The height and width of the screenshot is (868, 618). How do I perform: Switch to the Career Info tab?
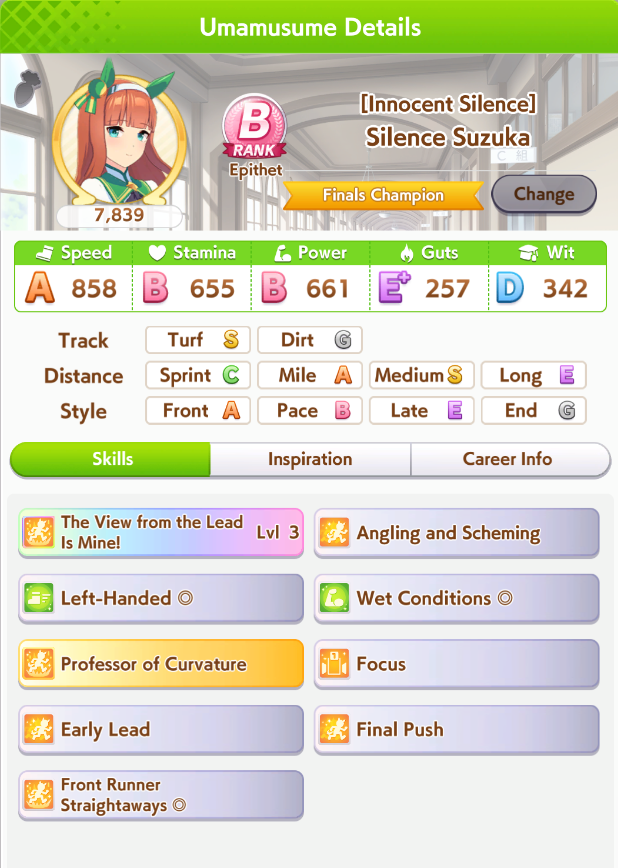508,459
